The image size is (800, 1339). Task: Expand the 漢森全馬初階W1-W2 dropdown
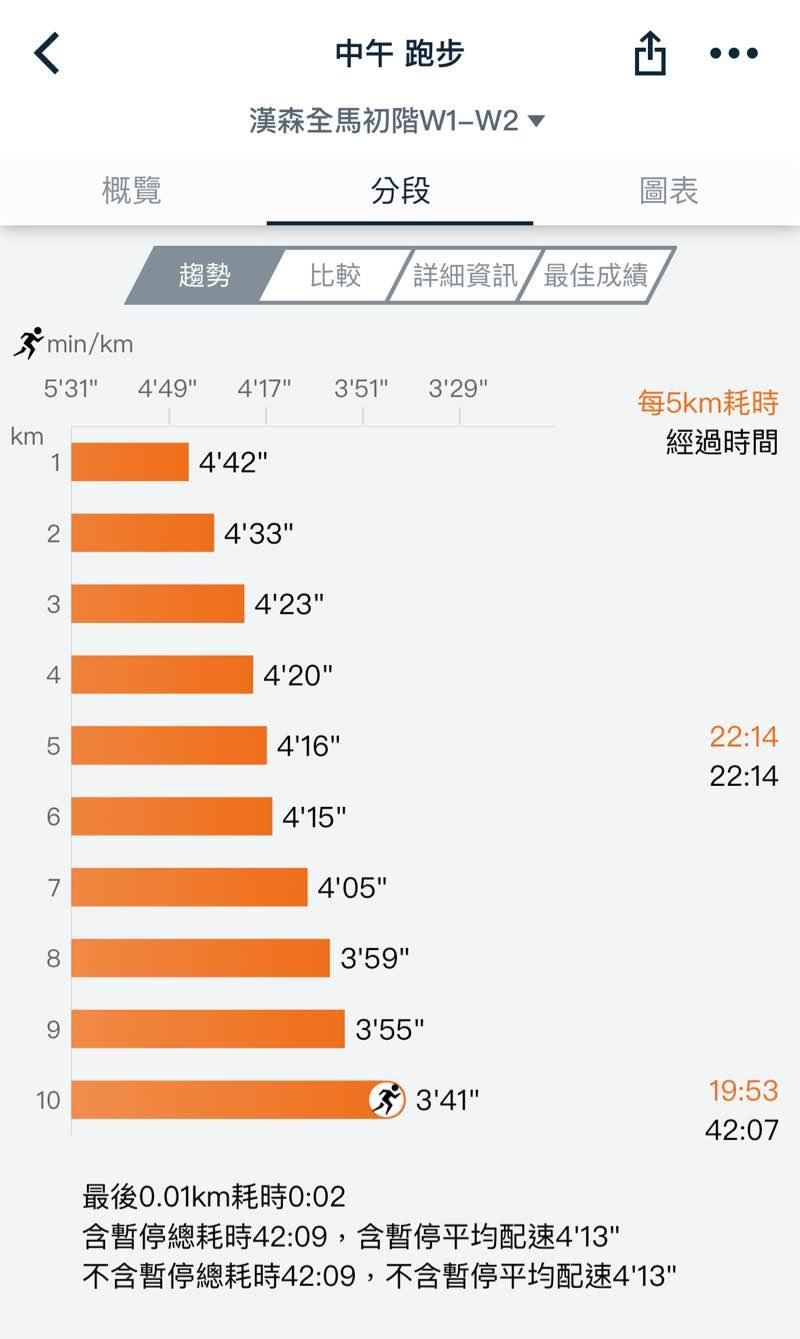(398, 121)
